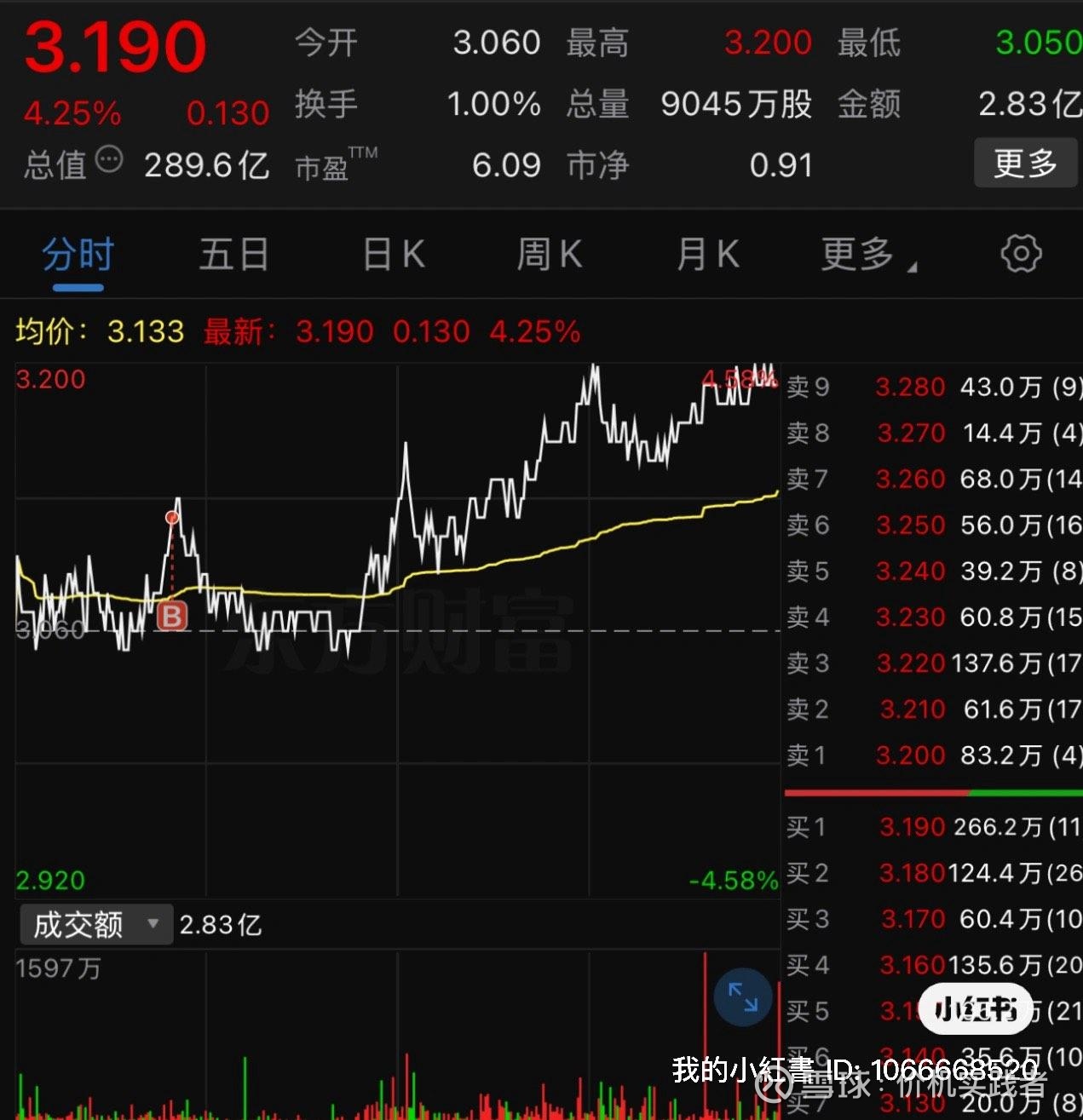The height and width of the screenshot is (1120, 1083).
Task: Open the chart settings gear
Action: [1020, 254]
